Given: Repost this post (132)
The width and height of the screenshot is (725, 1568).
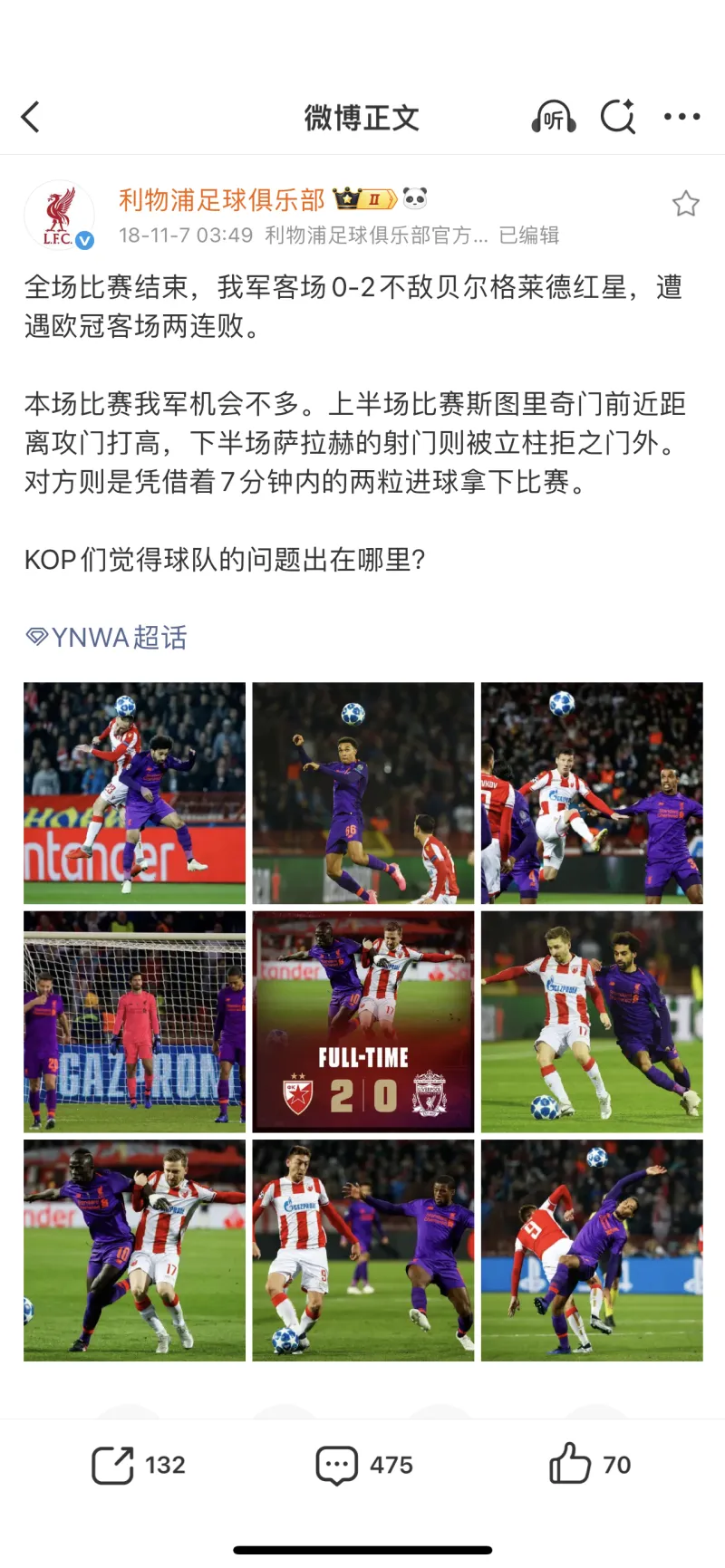Looking at the screenshot, I should (138, 1465).
